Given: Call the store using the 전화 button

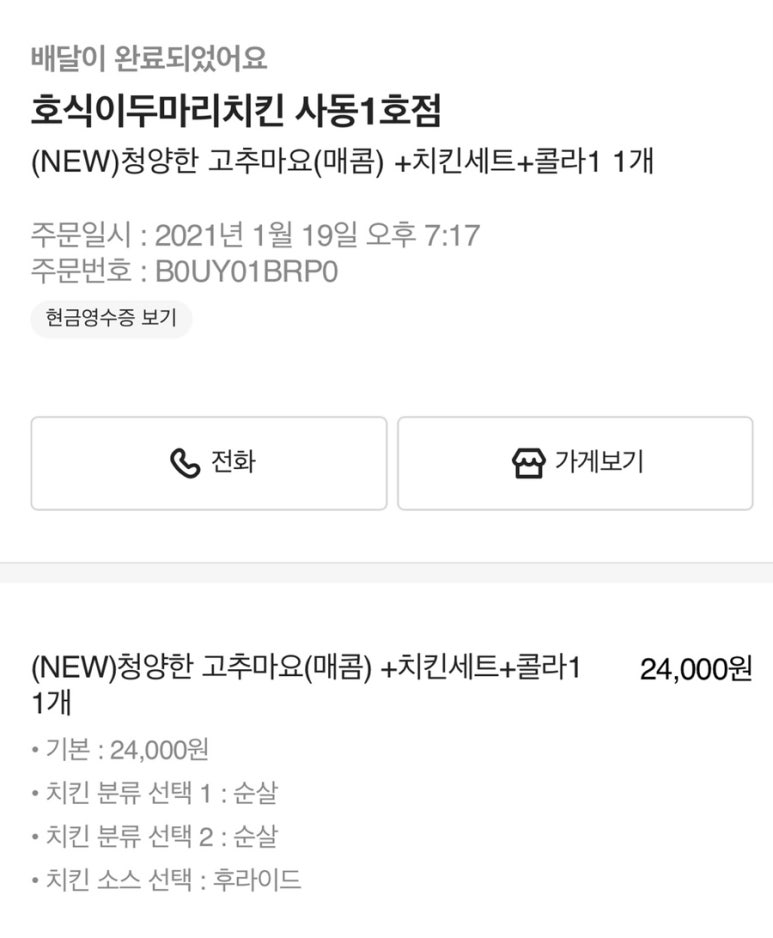Looking at the screenshot, I should [x=209, y=463].
